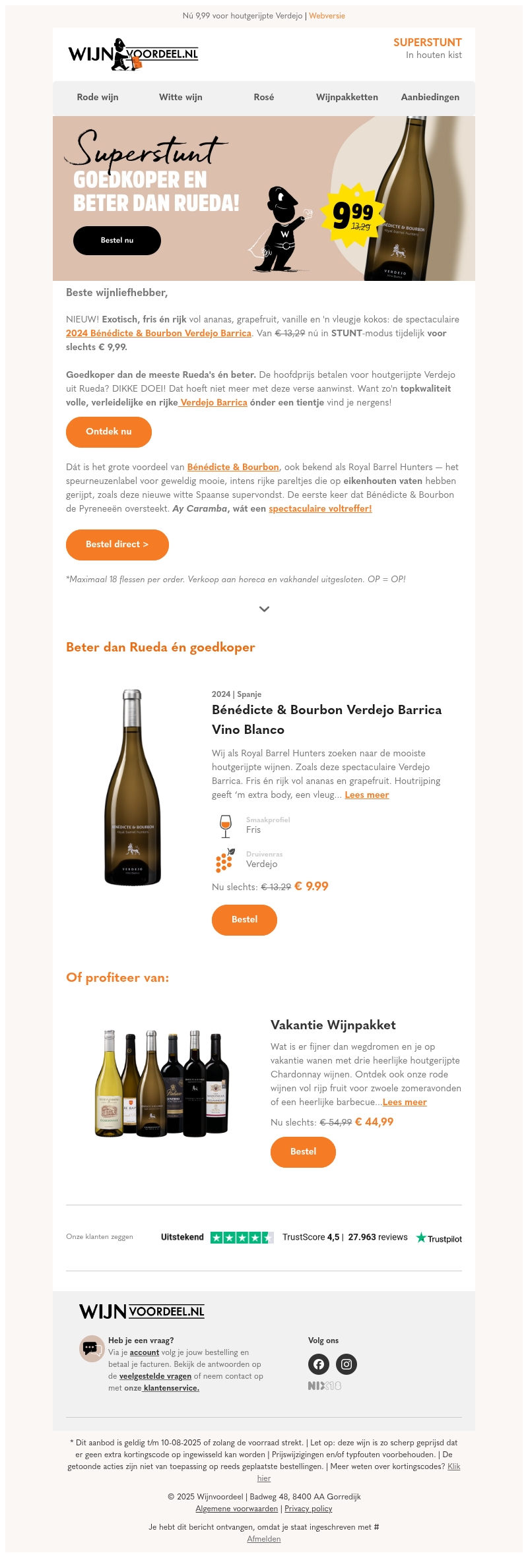Follow the spectaculaire voltreffer link

coord(320,509)
